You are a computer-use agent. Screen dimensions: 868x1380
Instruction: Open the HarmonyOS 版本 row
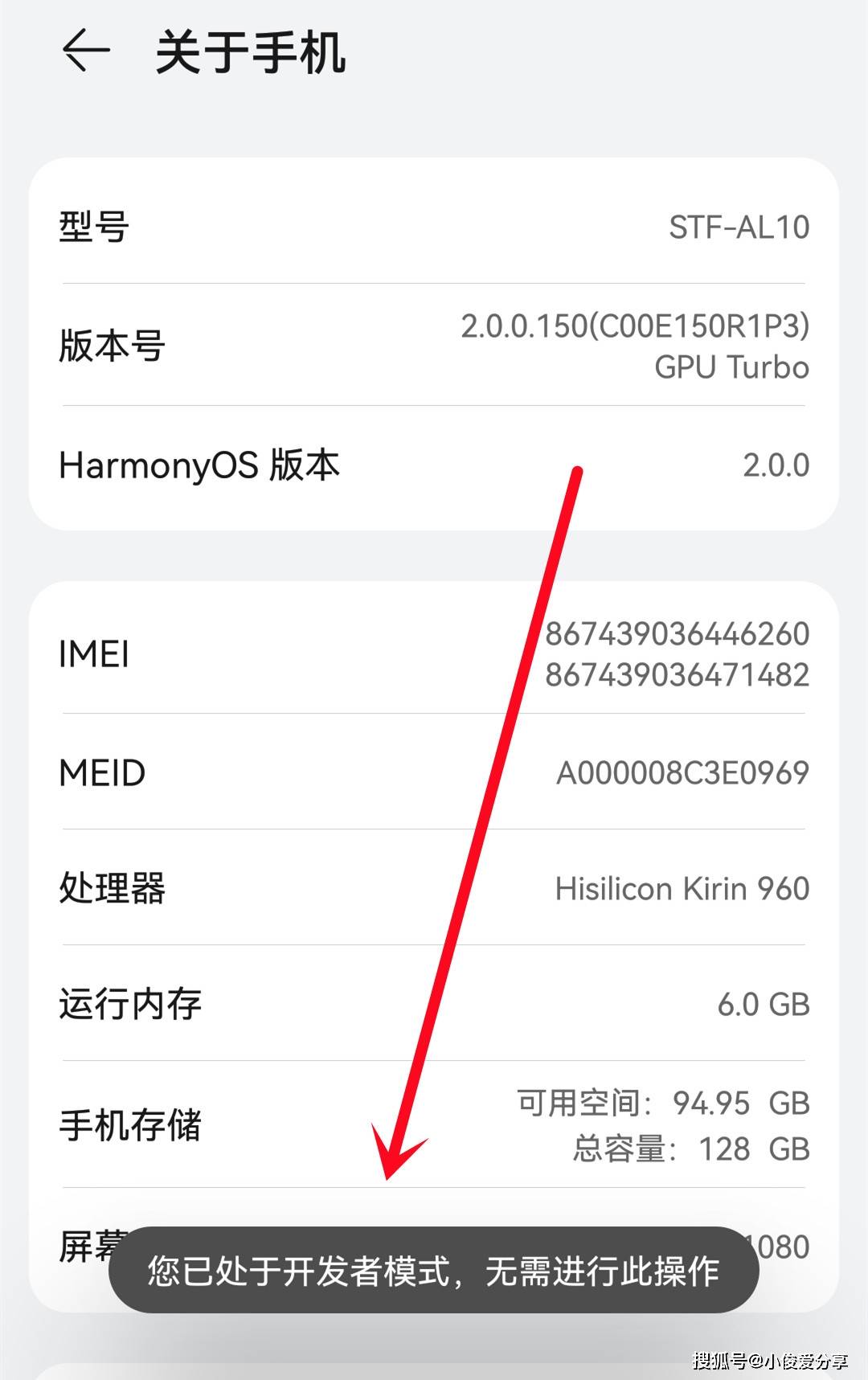click(434, 465)
